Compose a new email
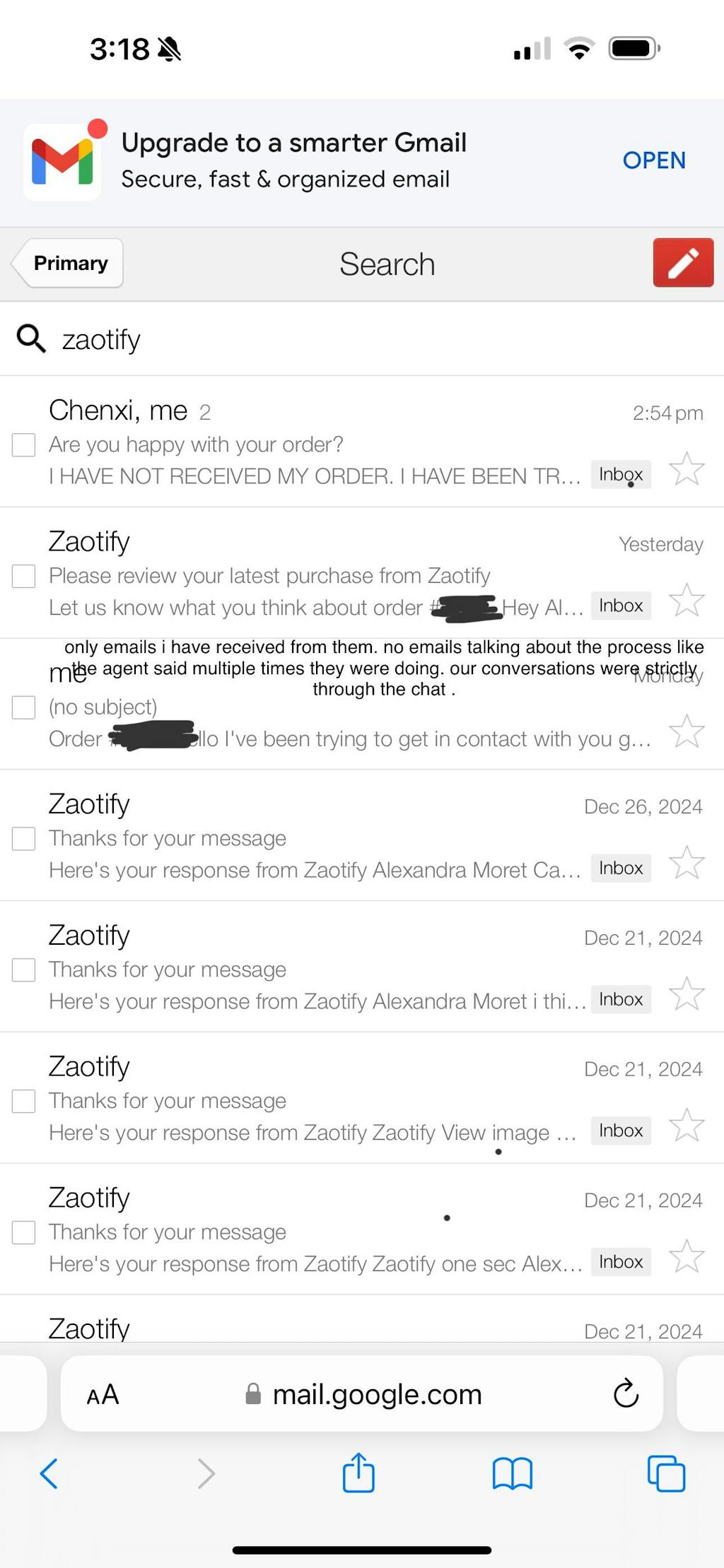This screenshot has height=1568, width=724. 682,263
